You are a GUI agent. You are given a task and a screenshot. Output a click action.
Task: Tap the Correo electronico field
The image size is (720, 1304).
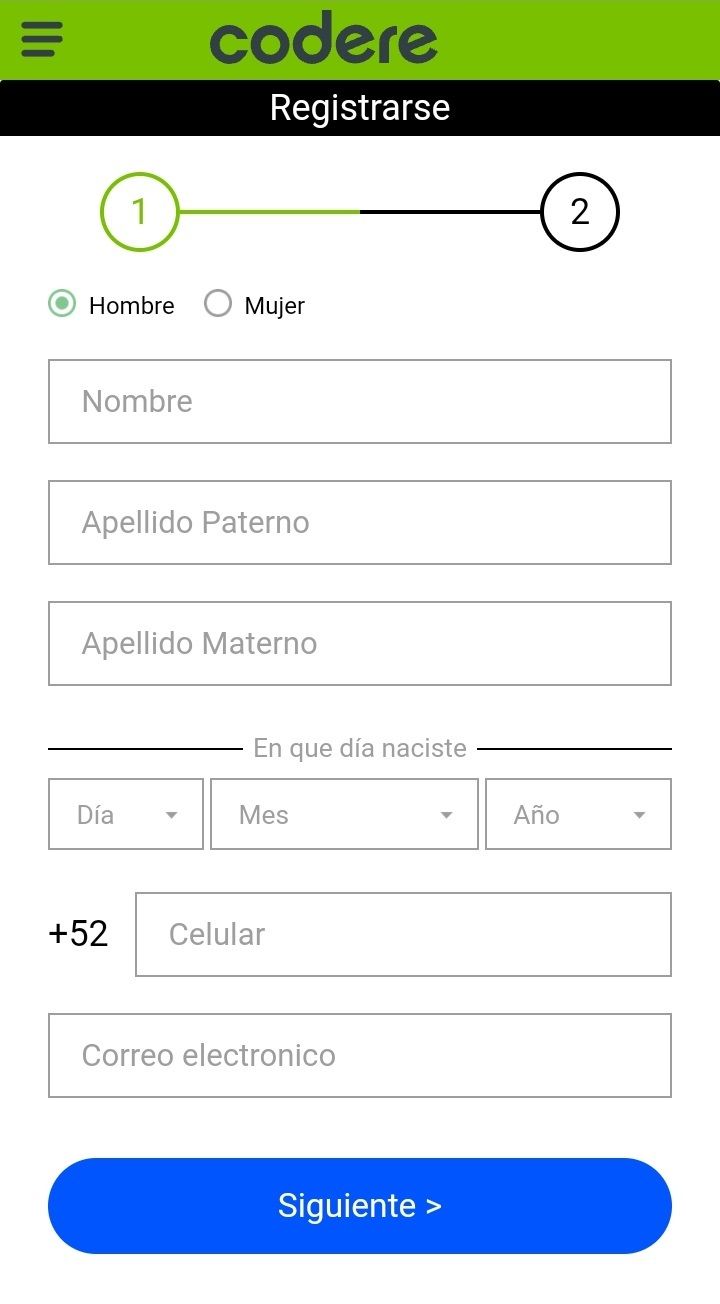[360, 1055]
